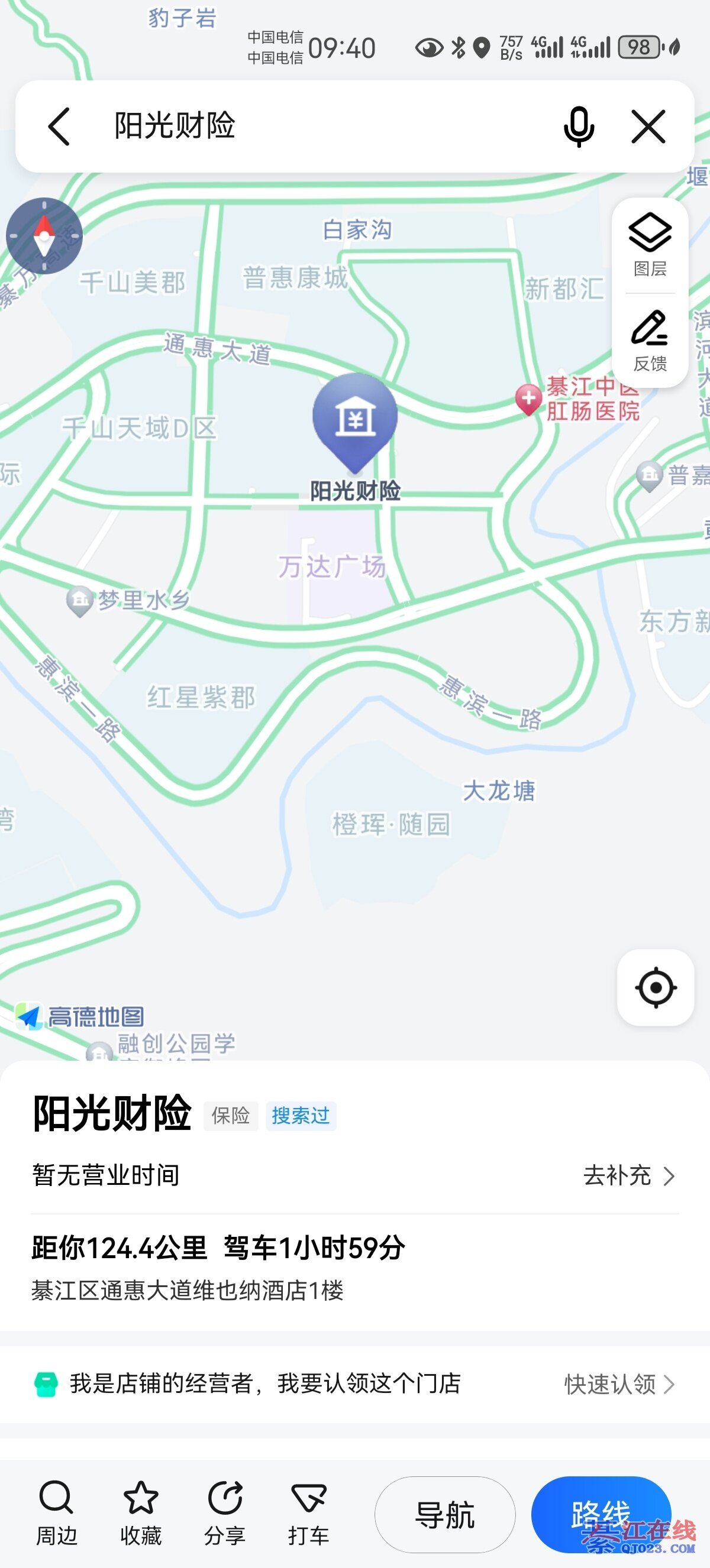Screen dimensions: 710x1568
Task: Claim this store via 快速认领
Action: click(x=619, y=1384)
